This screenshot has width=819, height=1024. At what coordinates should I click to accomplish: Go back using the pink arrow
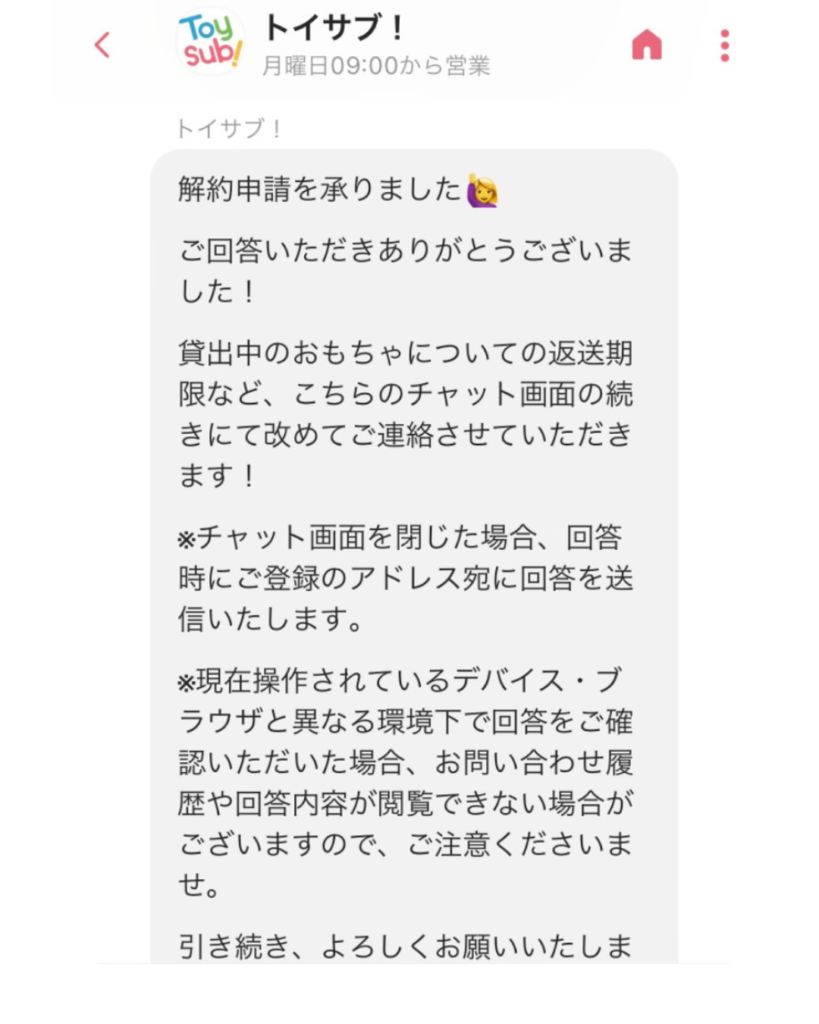tap(102, 45)
